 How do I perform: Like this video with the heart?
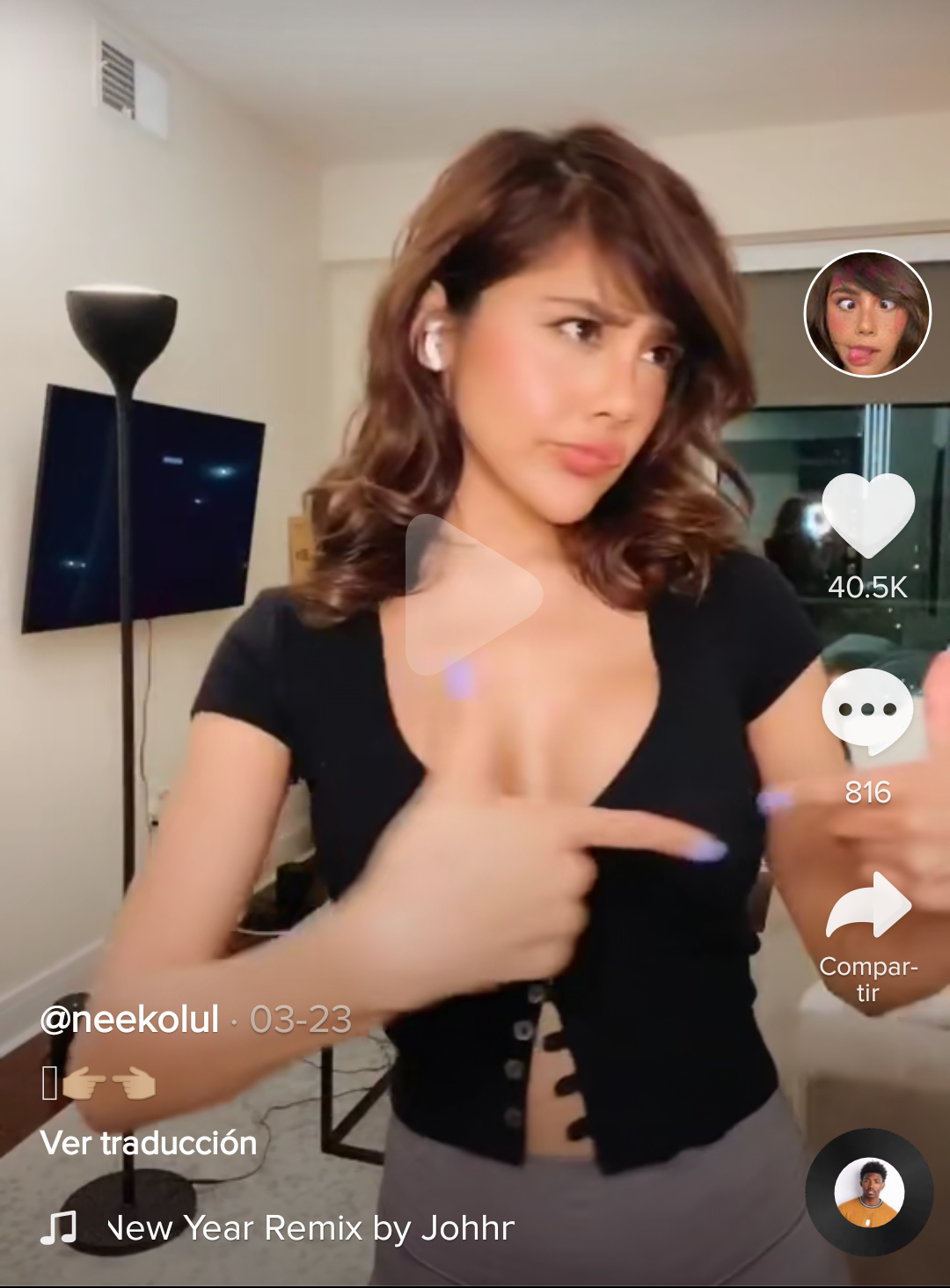867,515
